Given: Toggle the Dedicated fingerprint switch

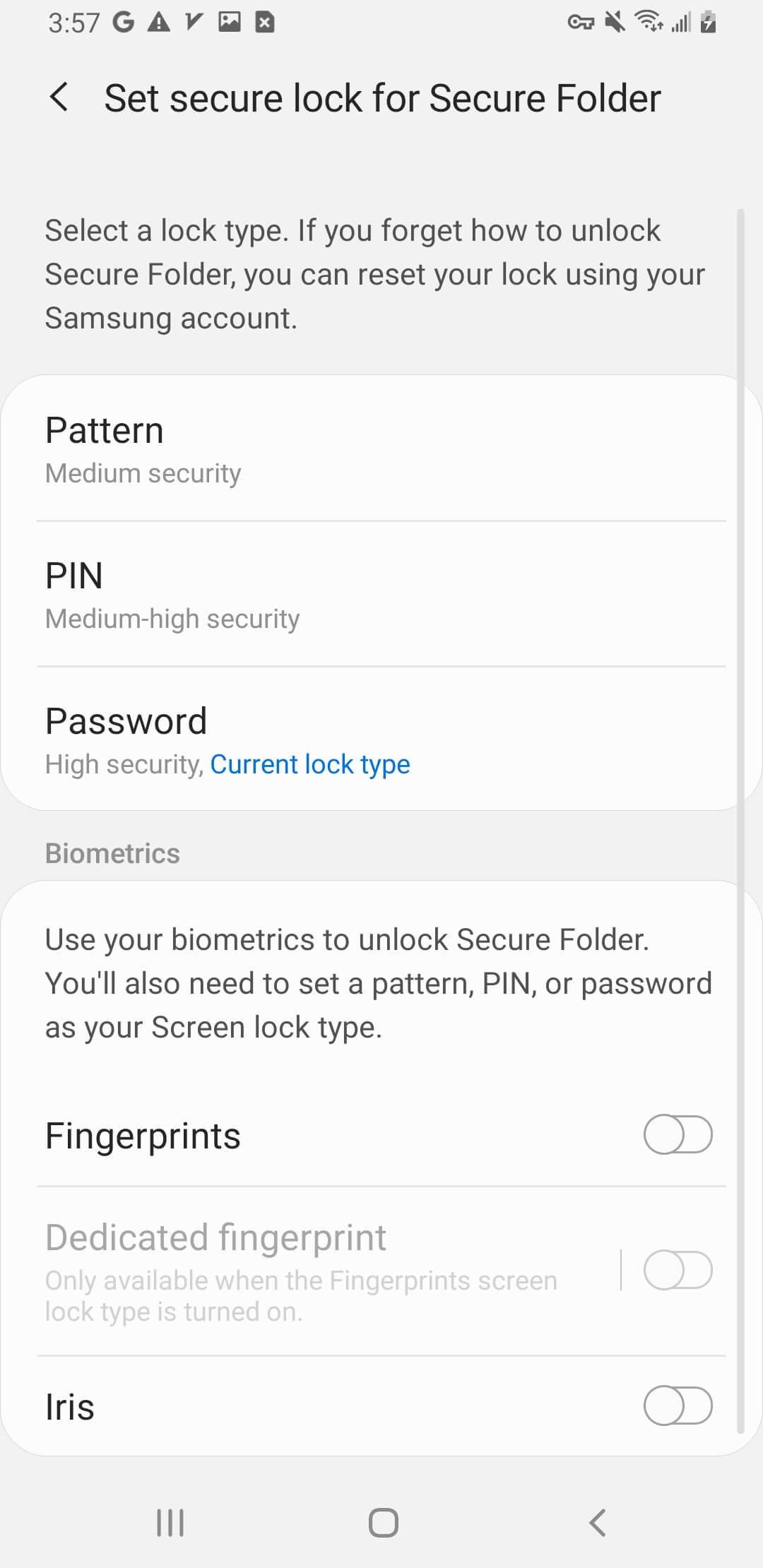Looking at the screenshot, I should [678, 1269].
